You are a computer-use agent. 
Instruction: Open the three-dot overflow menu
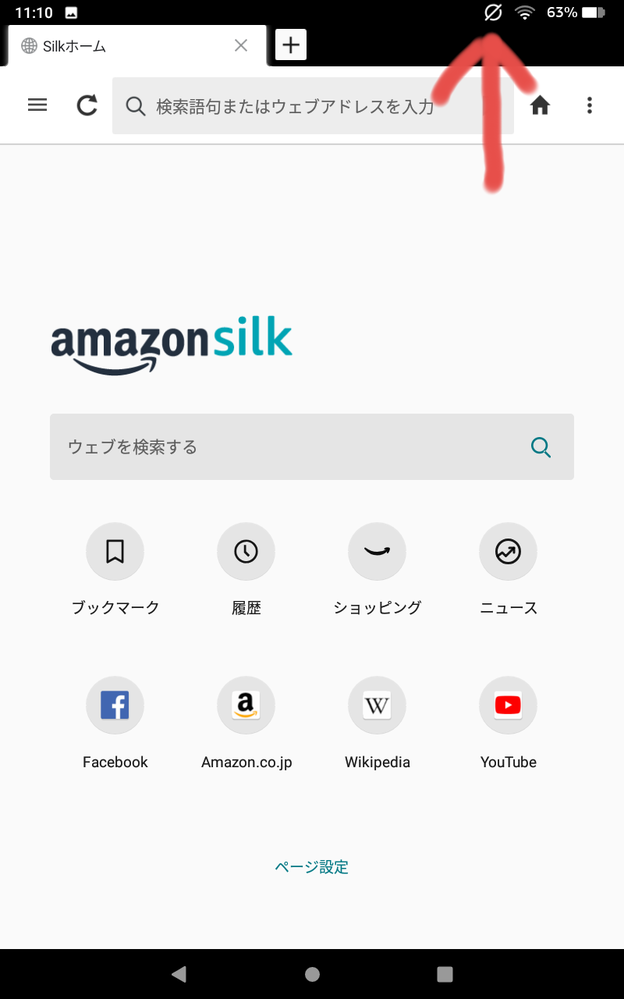590,106
